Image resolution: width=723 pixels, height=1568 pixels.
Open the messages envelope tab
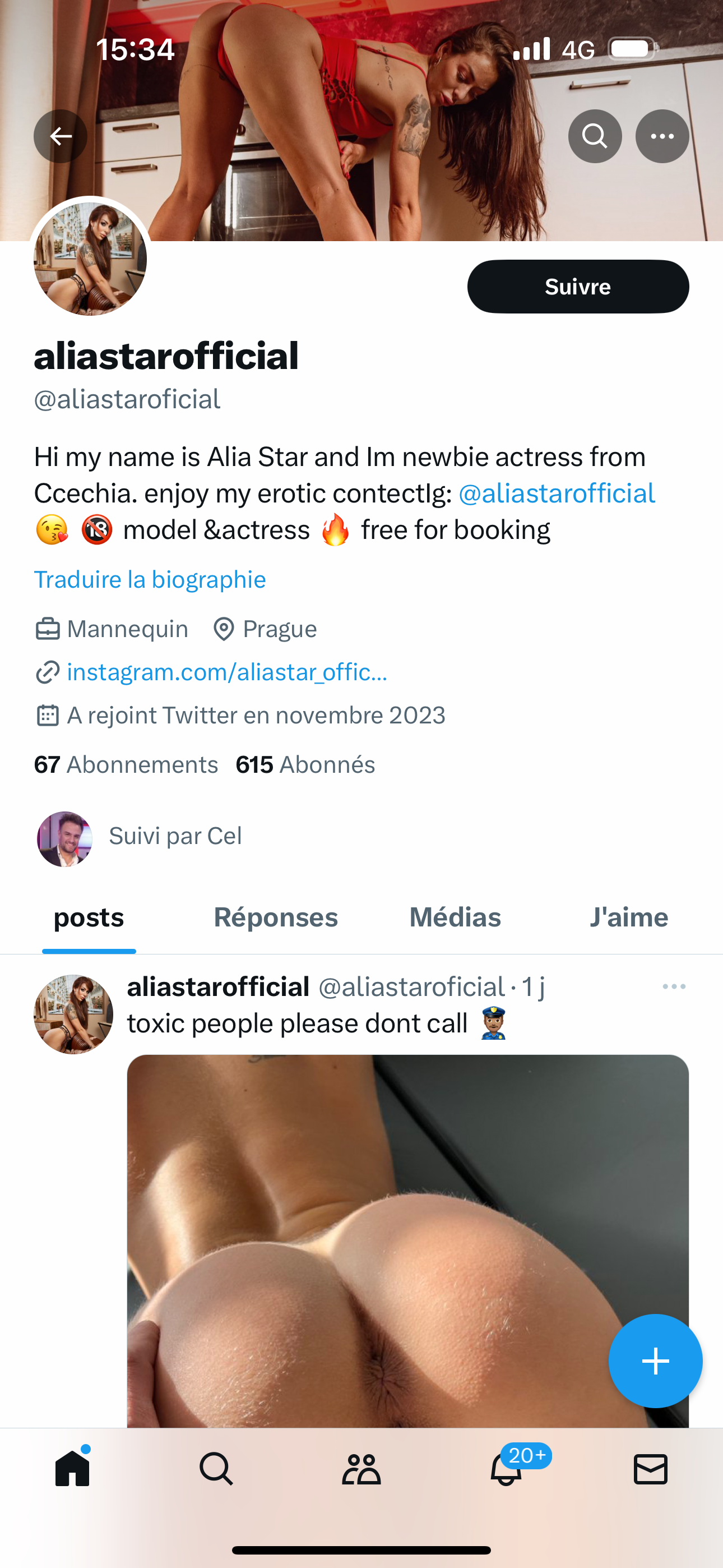651,1469
